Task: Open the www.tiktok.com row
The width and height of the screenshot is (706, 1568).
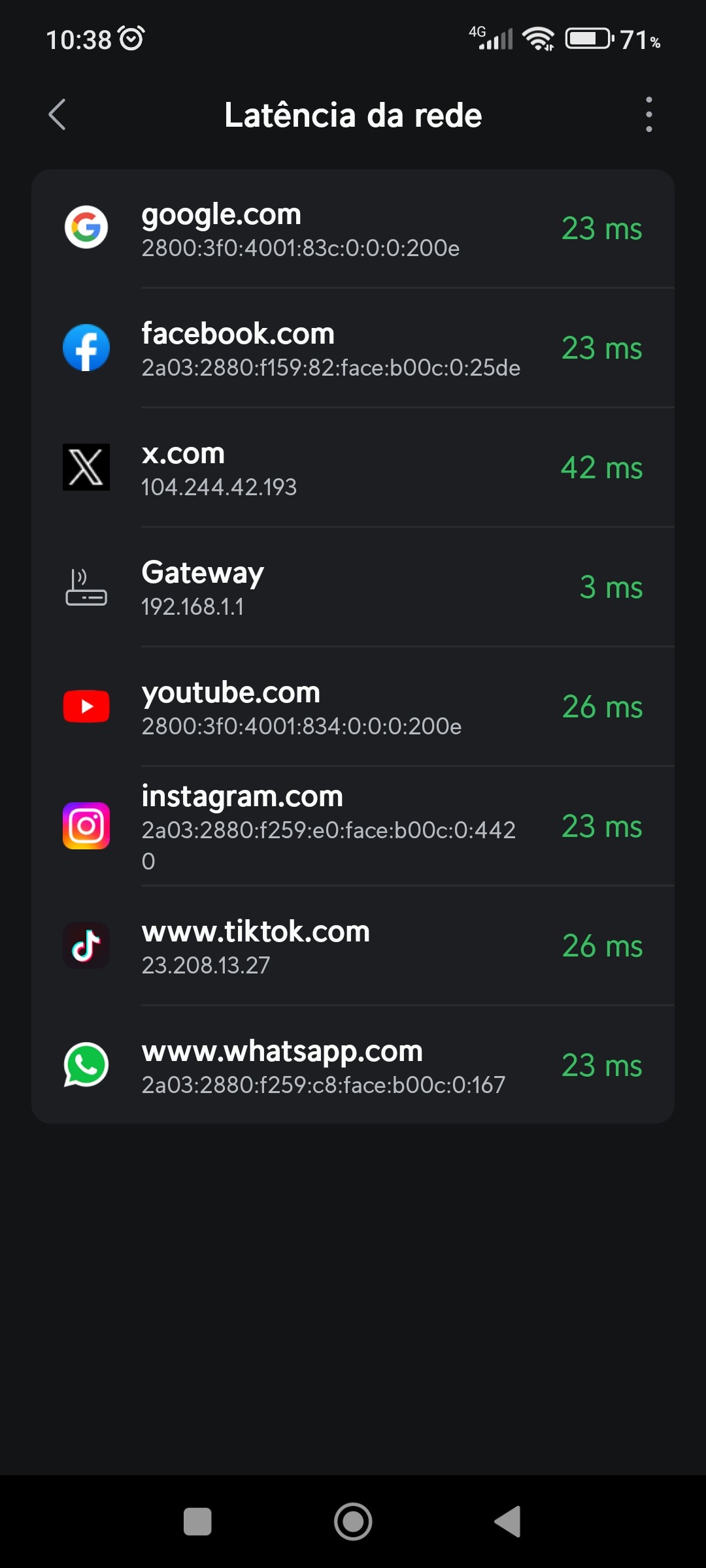Action: 353,946
